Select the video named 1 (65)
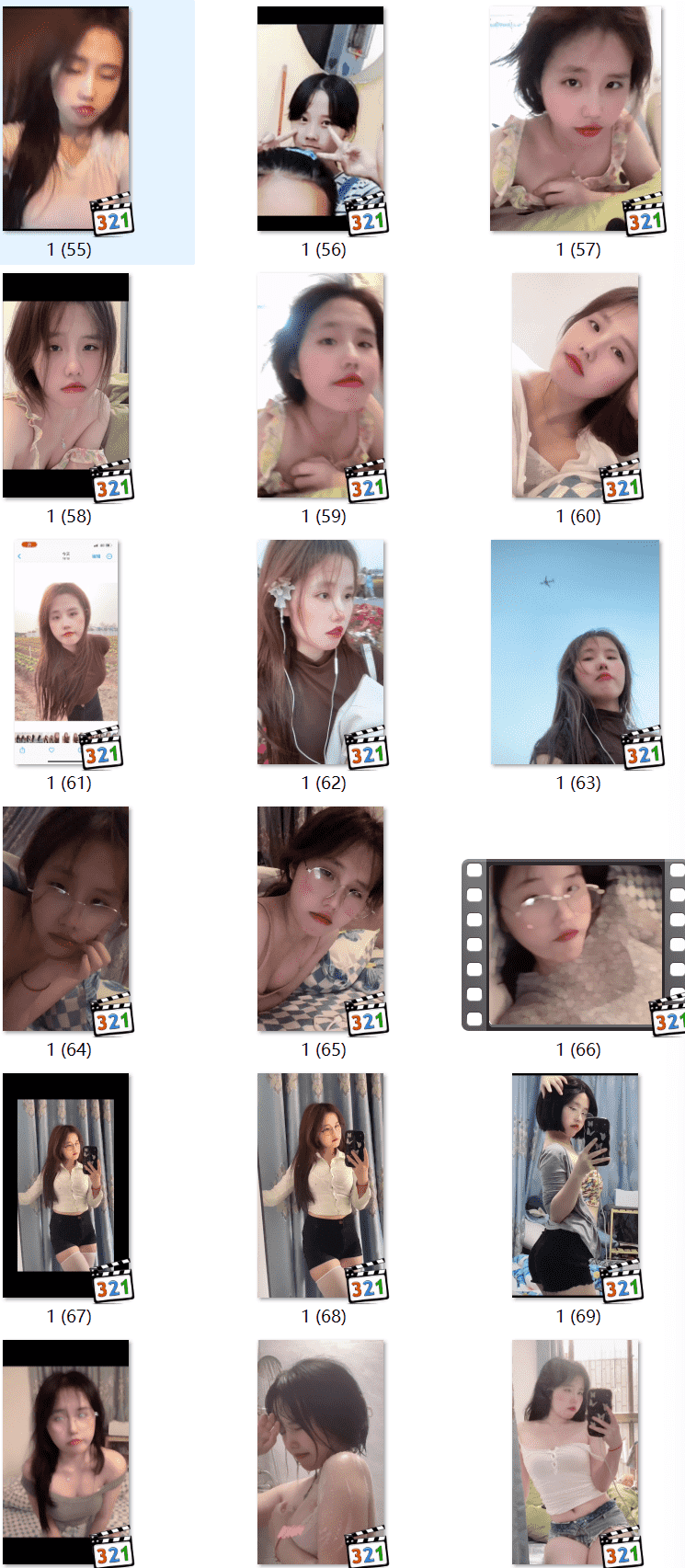 pos(321,920)
